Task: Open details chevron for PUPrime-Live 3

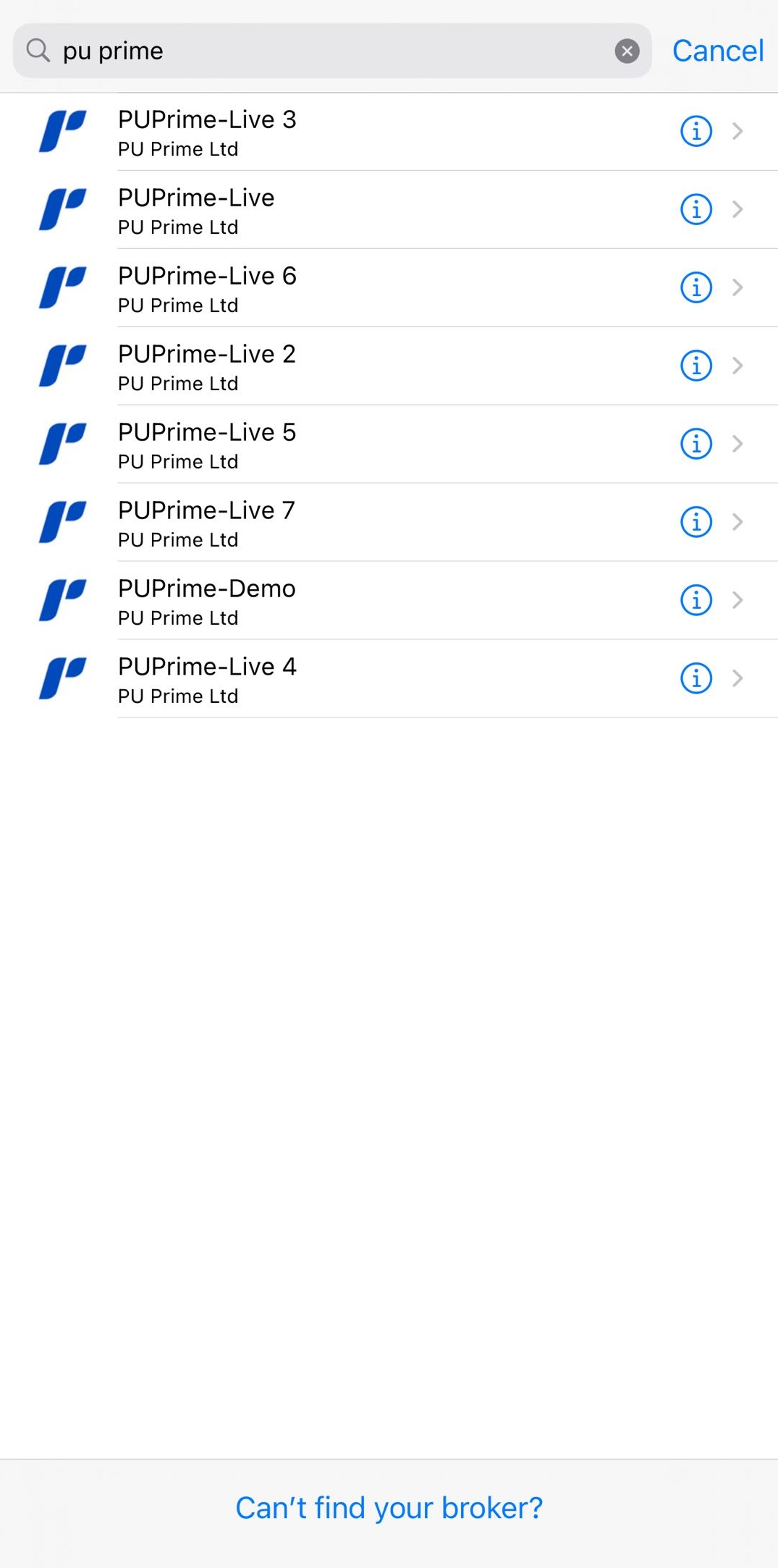Action: tap(737, 132)
